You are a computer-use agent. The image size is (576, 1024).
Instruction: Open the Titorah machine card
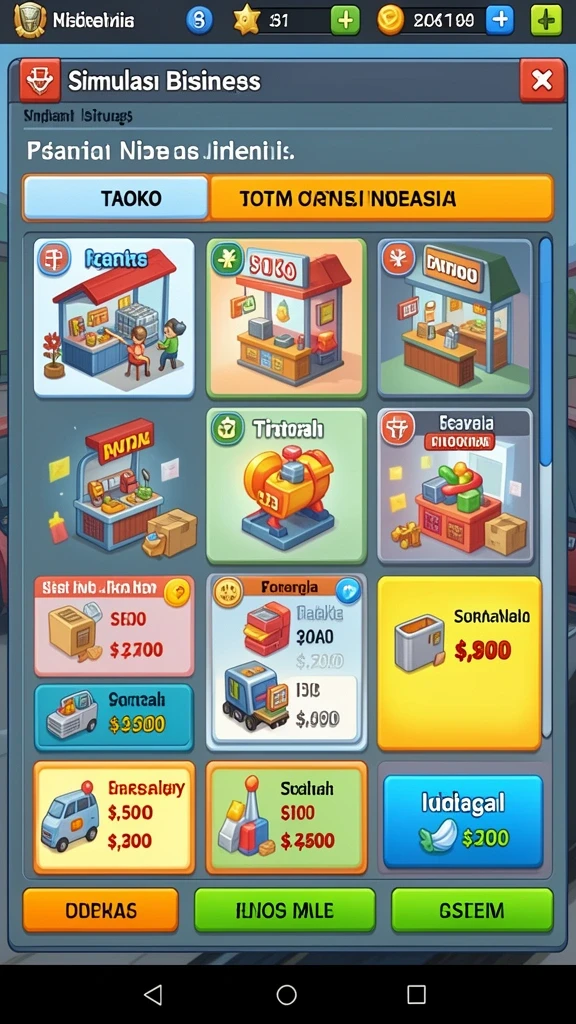[286, 486]
